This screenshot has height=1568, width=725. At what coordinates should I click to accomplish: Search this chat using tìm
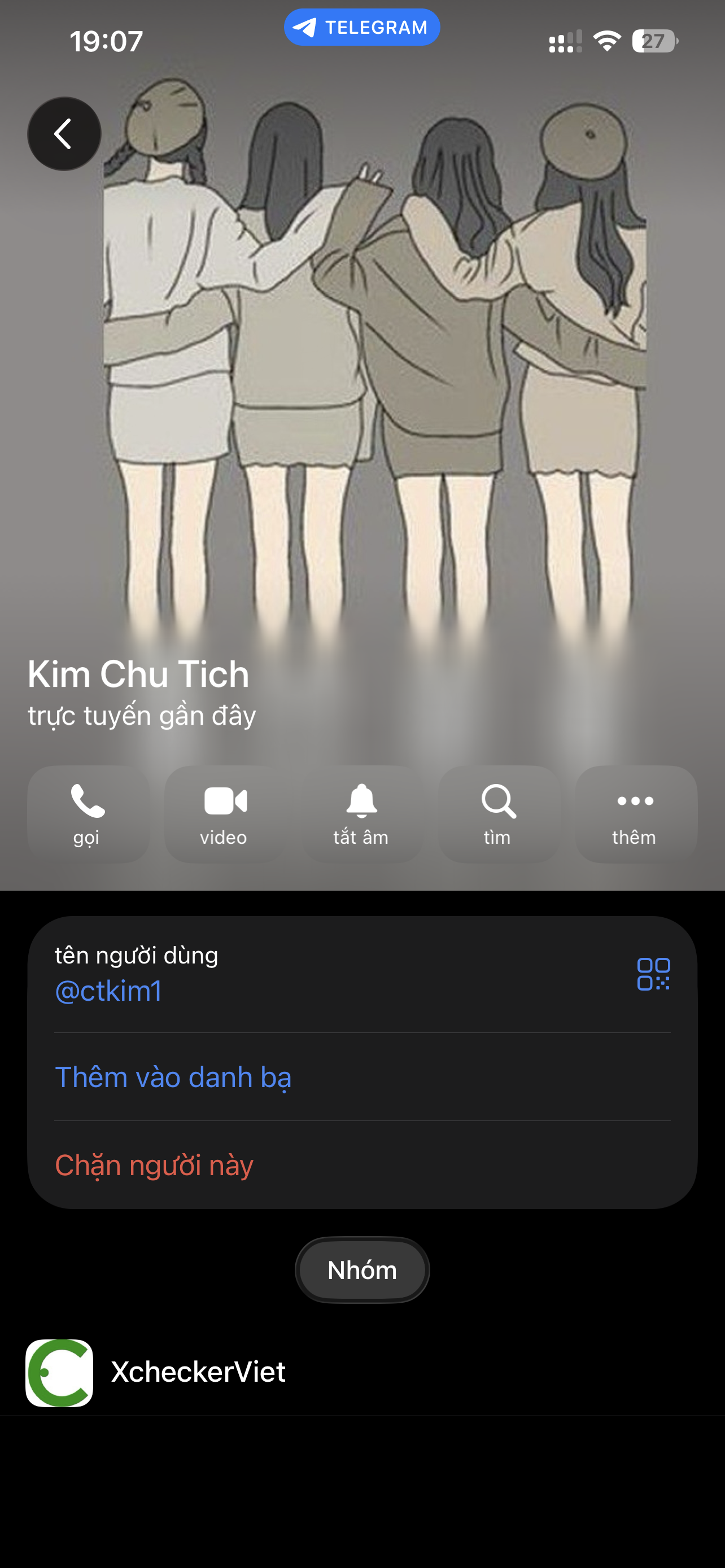[x=499, y=814]
